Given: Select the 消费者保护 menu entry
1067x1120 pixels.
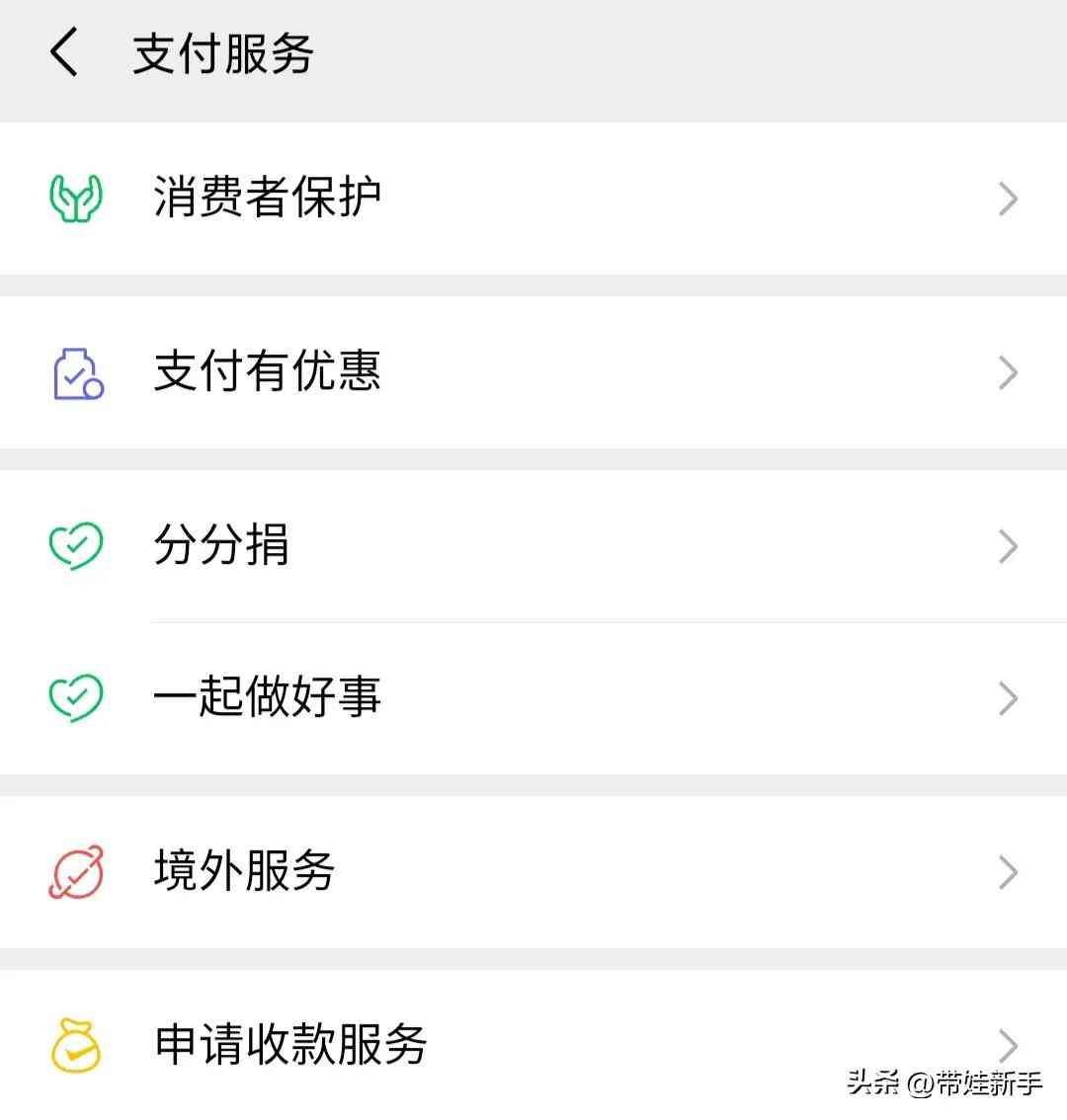Looking at the screenshot, I should (269, 198).
